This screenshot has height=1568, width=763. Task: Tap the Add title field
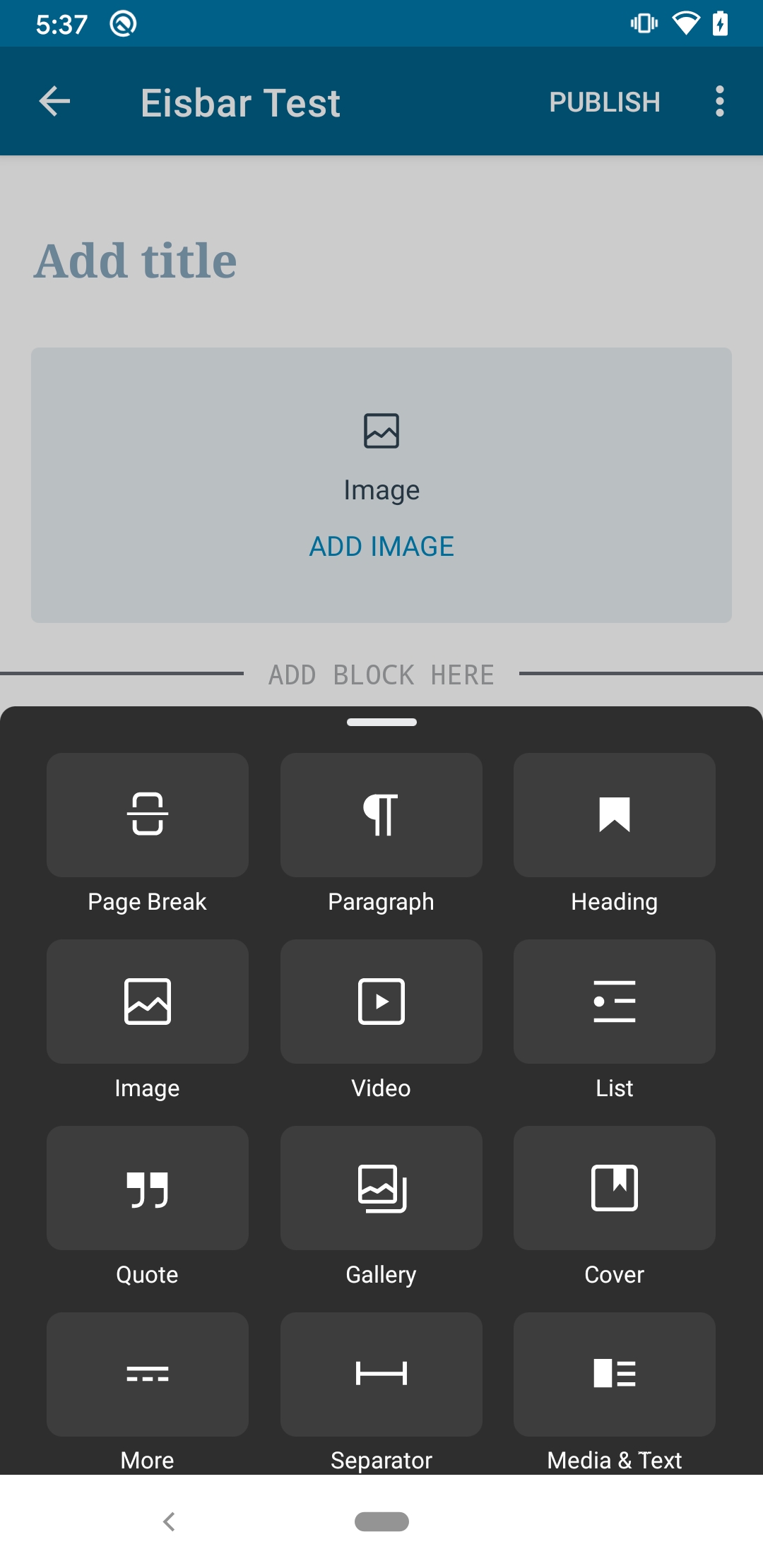coord(136,261)
